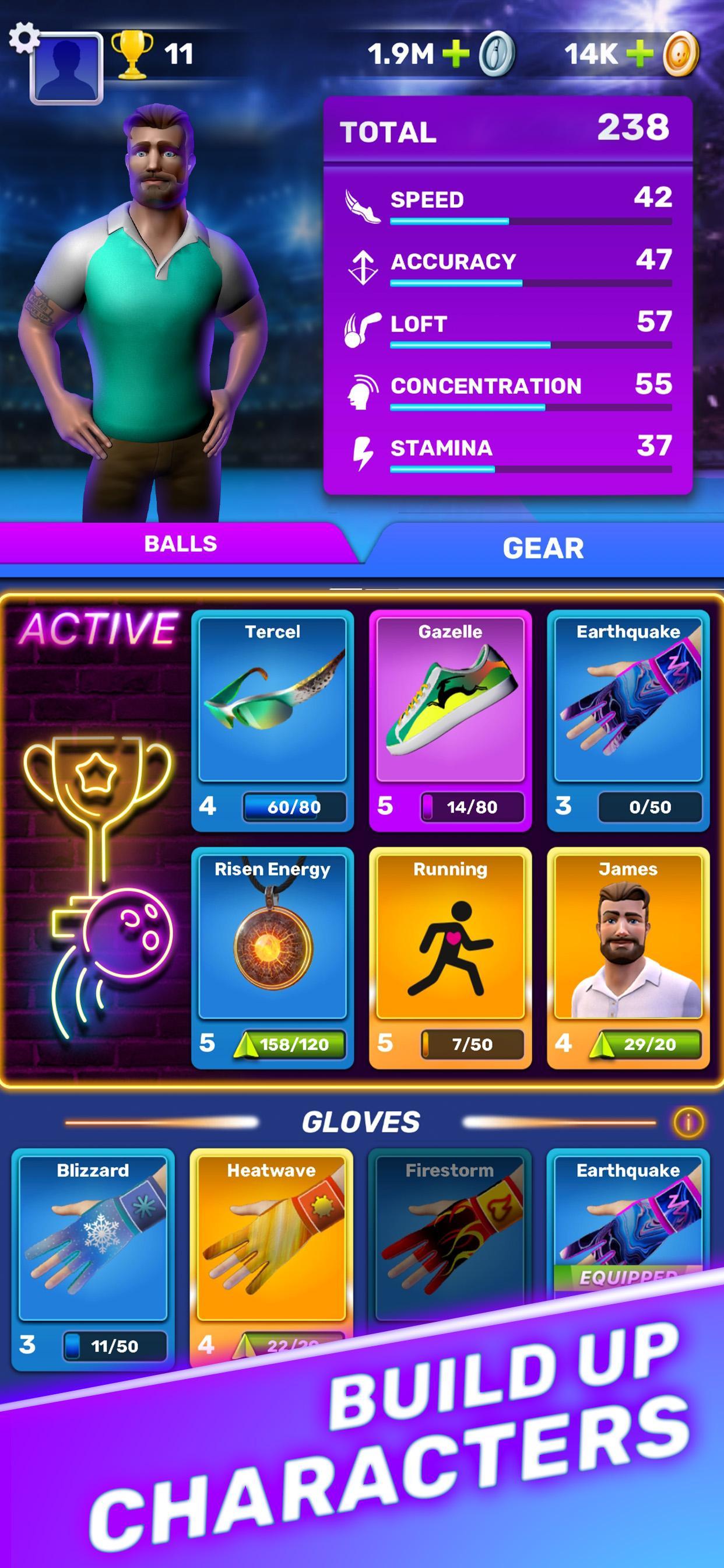Show info about the Gloves section

click(x=688, y=1121)
